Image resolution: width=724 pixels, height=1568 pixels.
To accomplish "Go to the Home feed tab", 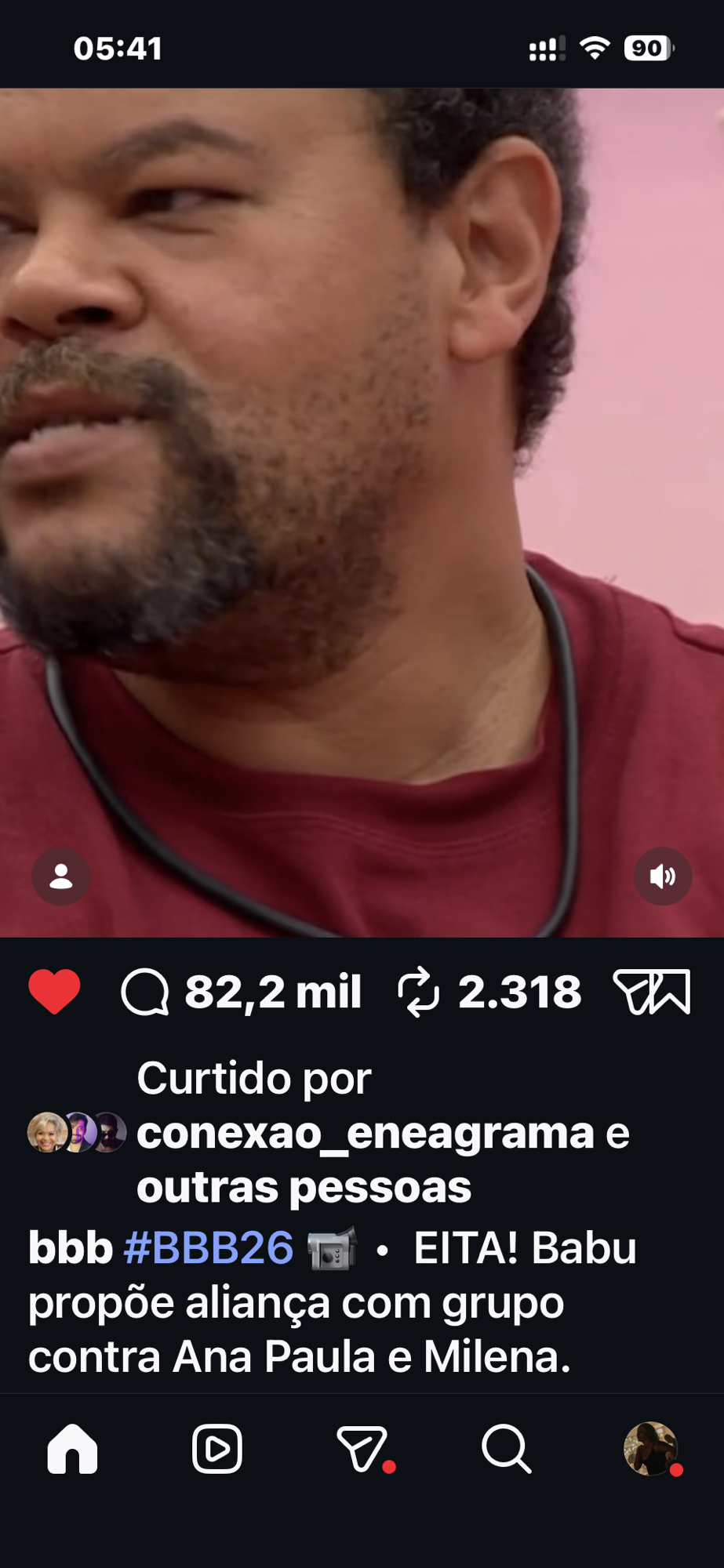I will point(72,1449).
